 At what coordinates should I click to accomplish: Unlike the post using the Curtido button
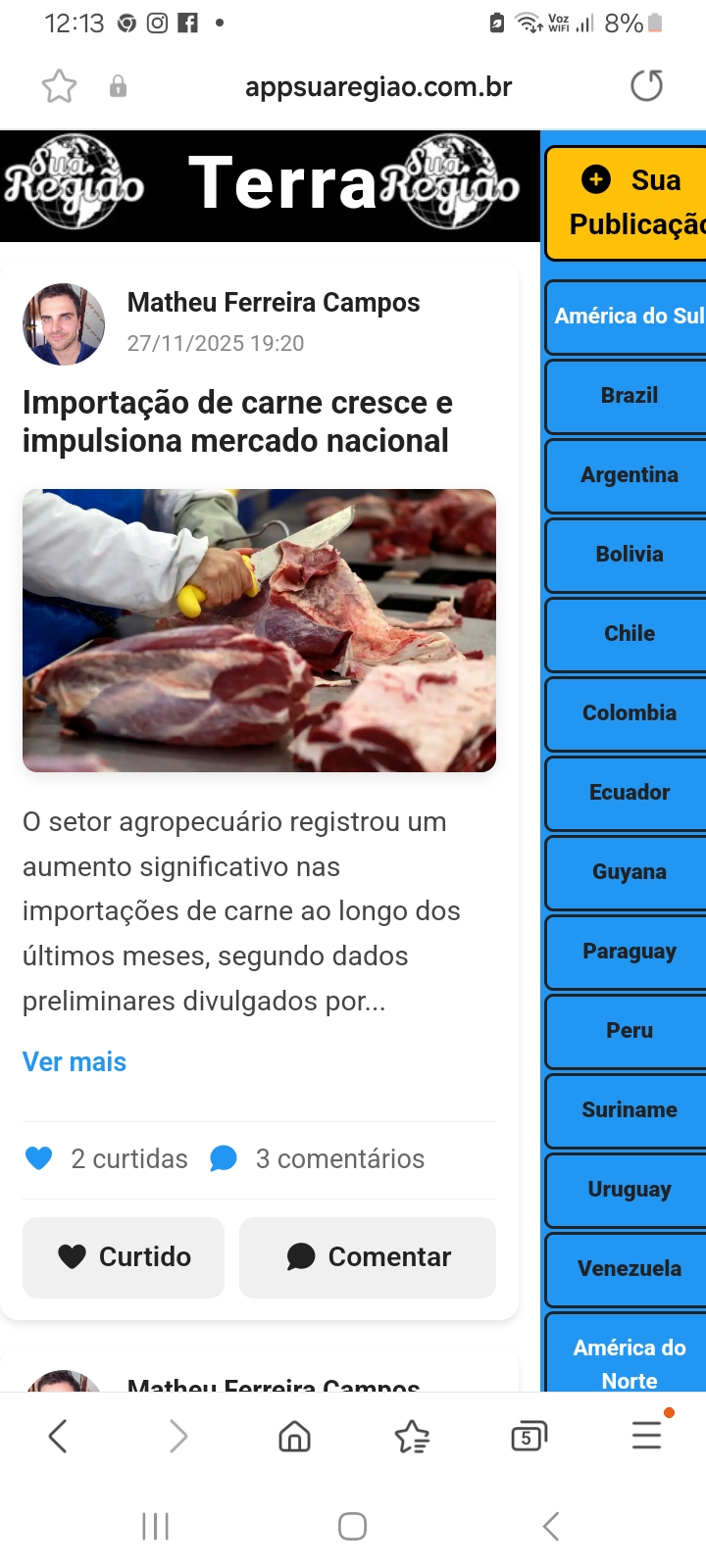tap(124, 1257)
